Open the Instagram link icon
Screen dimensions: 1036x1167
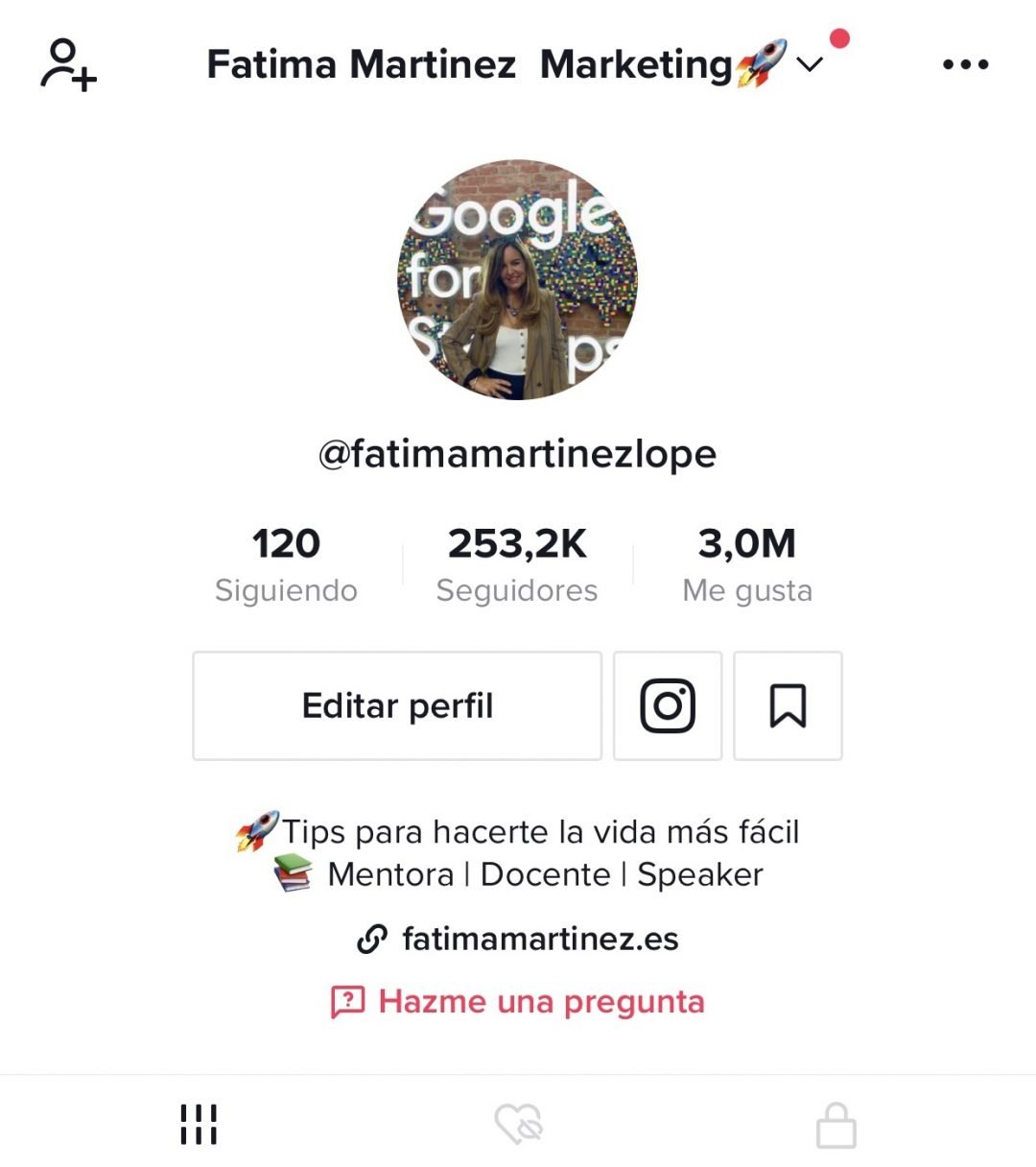668,705
